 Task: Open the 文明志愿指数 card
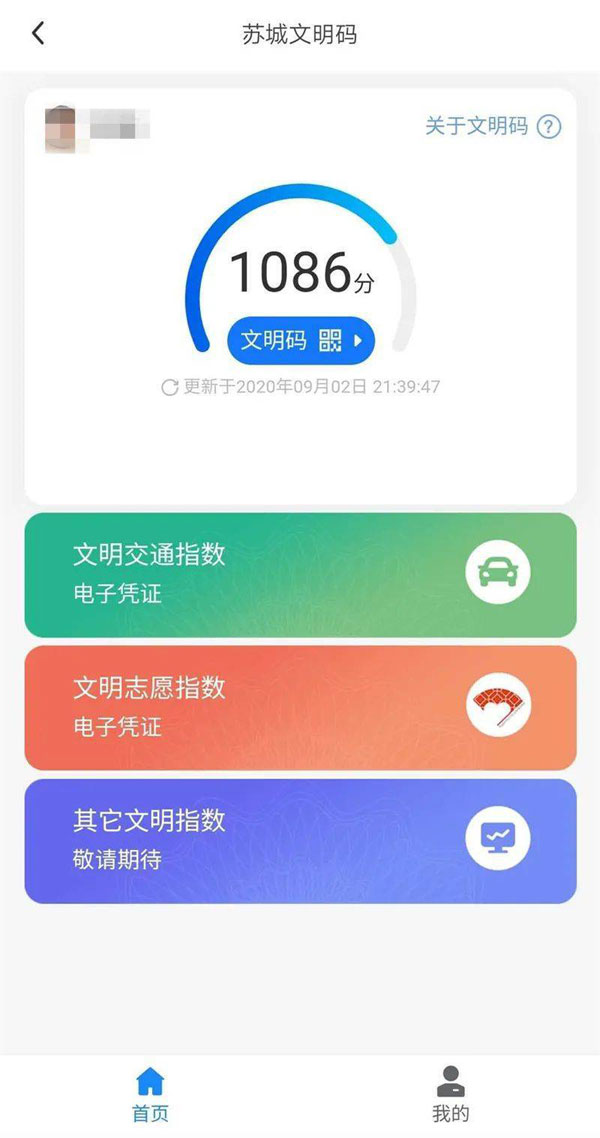300,708
